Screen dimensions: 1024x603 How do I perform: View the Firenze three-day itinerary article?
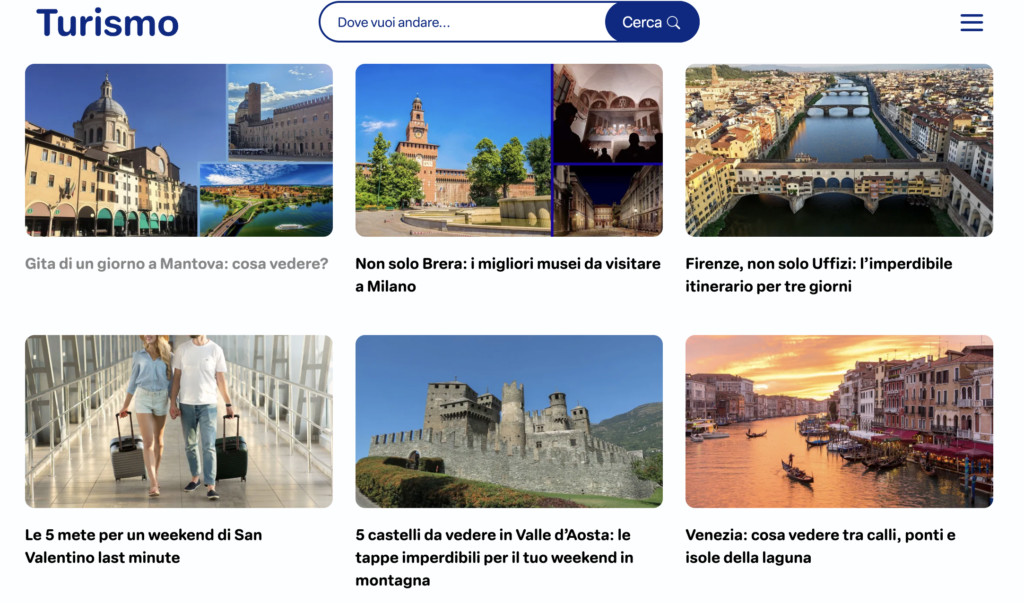tap(838, 150)
